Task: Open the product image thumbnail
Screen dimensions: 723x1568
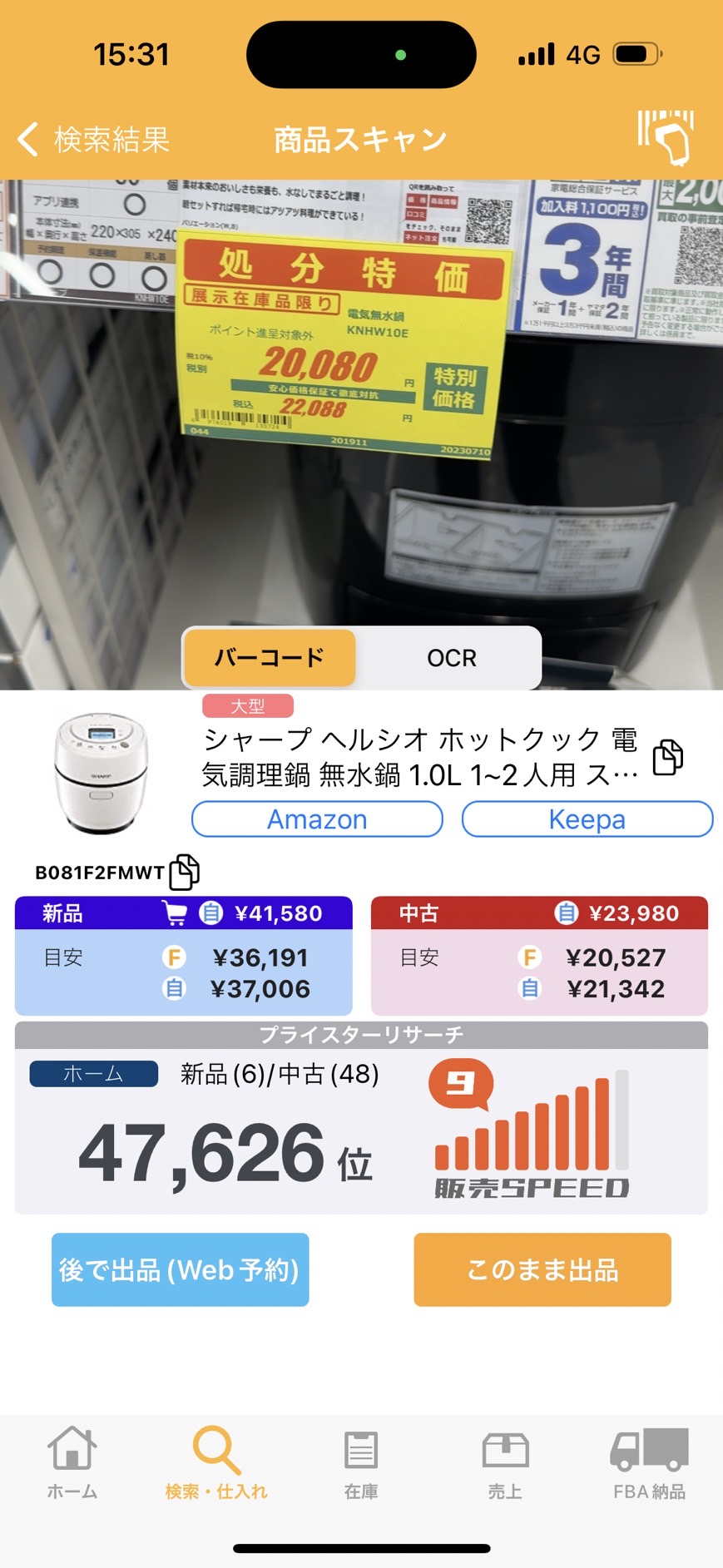Action: (x=102, y=774)
